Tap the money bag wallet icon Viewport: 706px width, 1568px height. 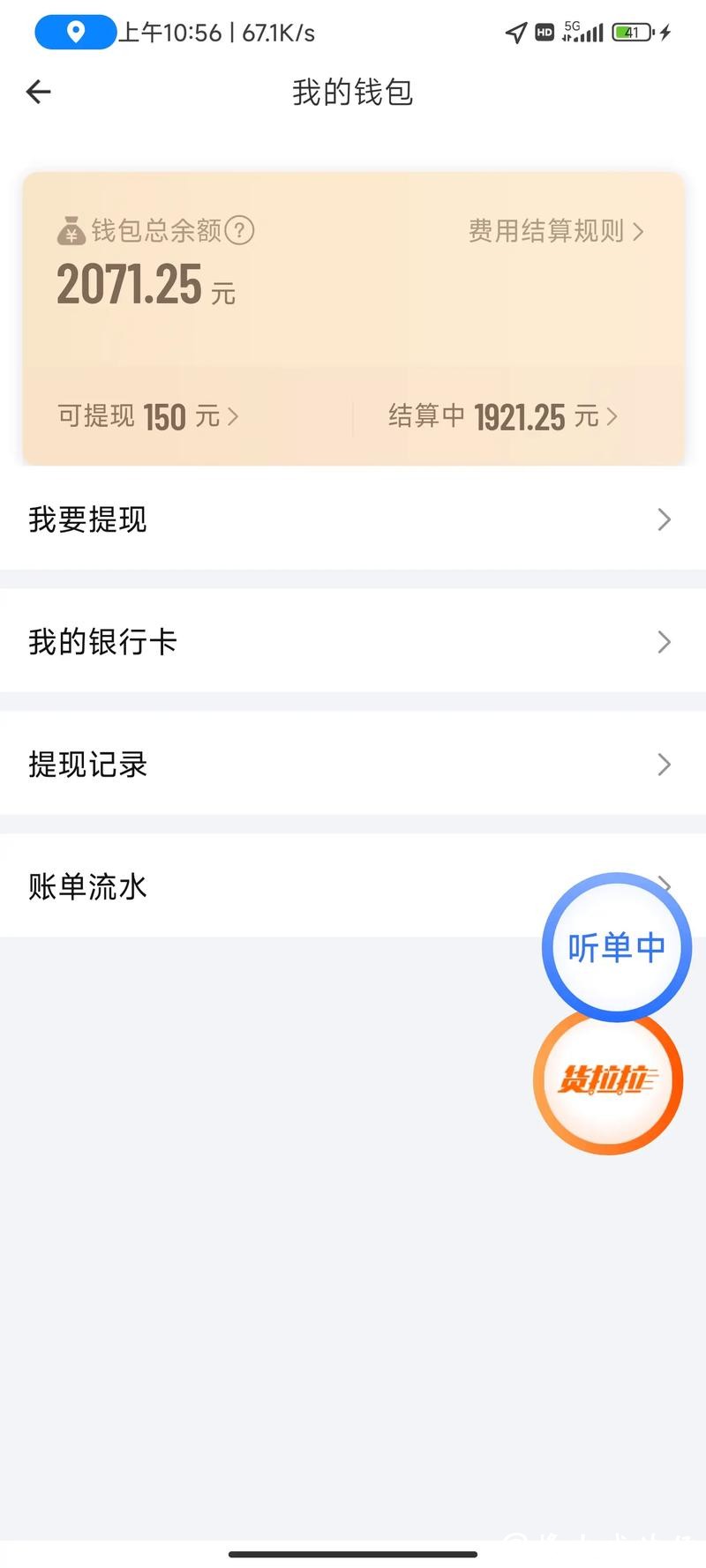point(71,231)
